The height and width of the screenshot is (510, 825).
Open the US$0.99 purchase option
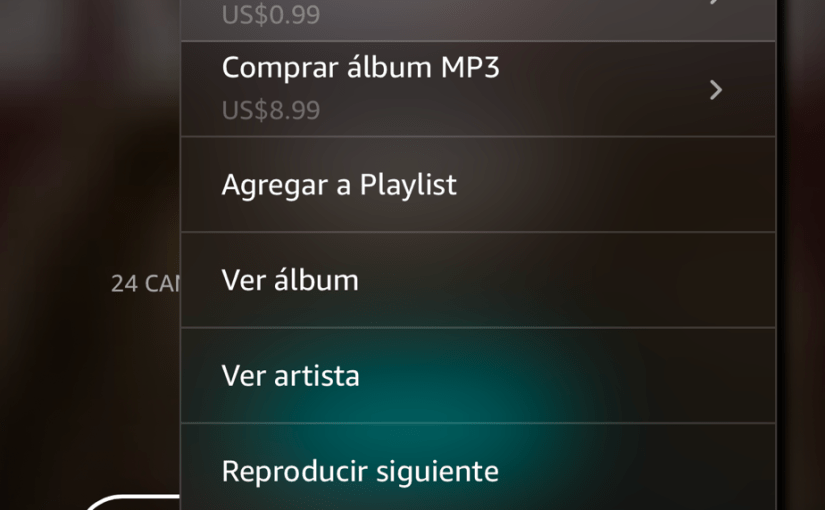477,17
